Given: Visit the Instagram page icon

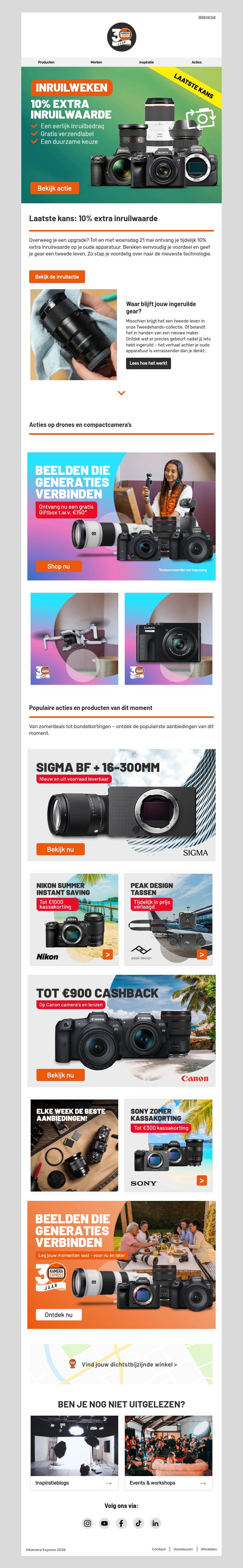Looking at the screenshot, I should pyautogui.click(x=87, y=1523).
